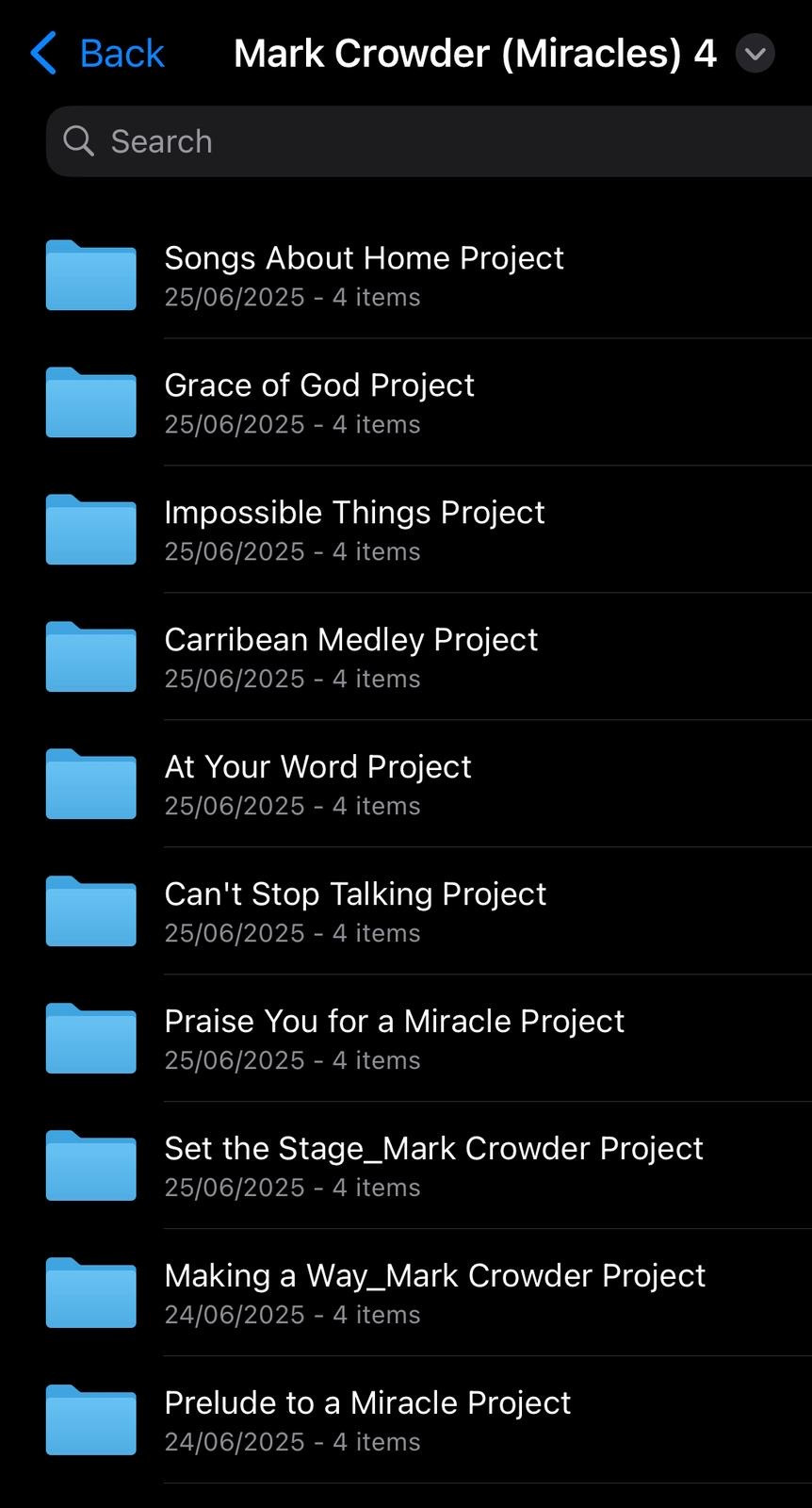812x1508 pixels.
Task: Open Carribean Medley Project folder
Action: pos(406,657)
